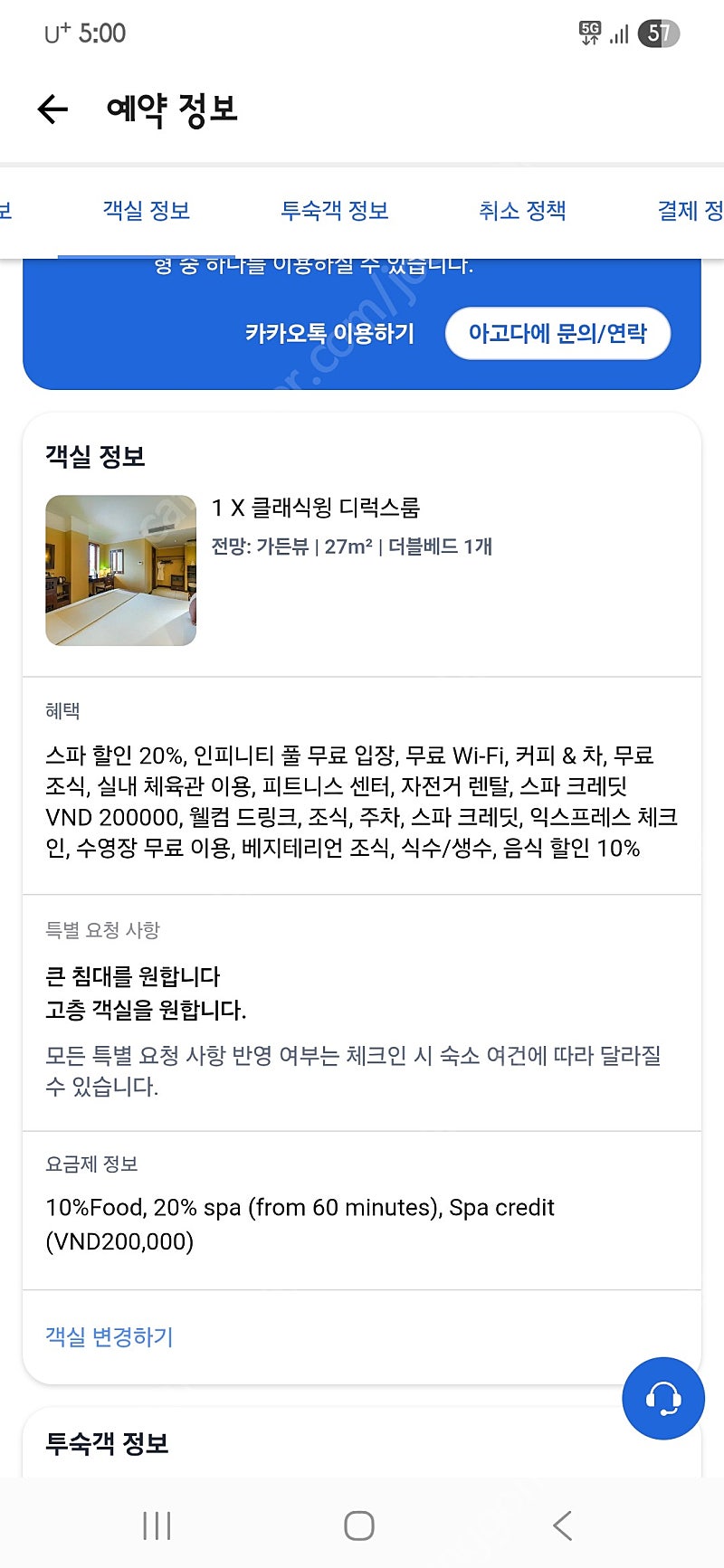Screen dimensions: 724x1568
Task: Tap the system home button
Action: (x=359, y=1525)
